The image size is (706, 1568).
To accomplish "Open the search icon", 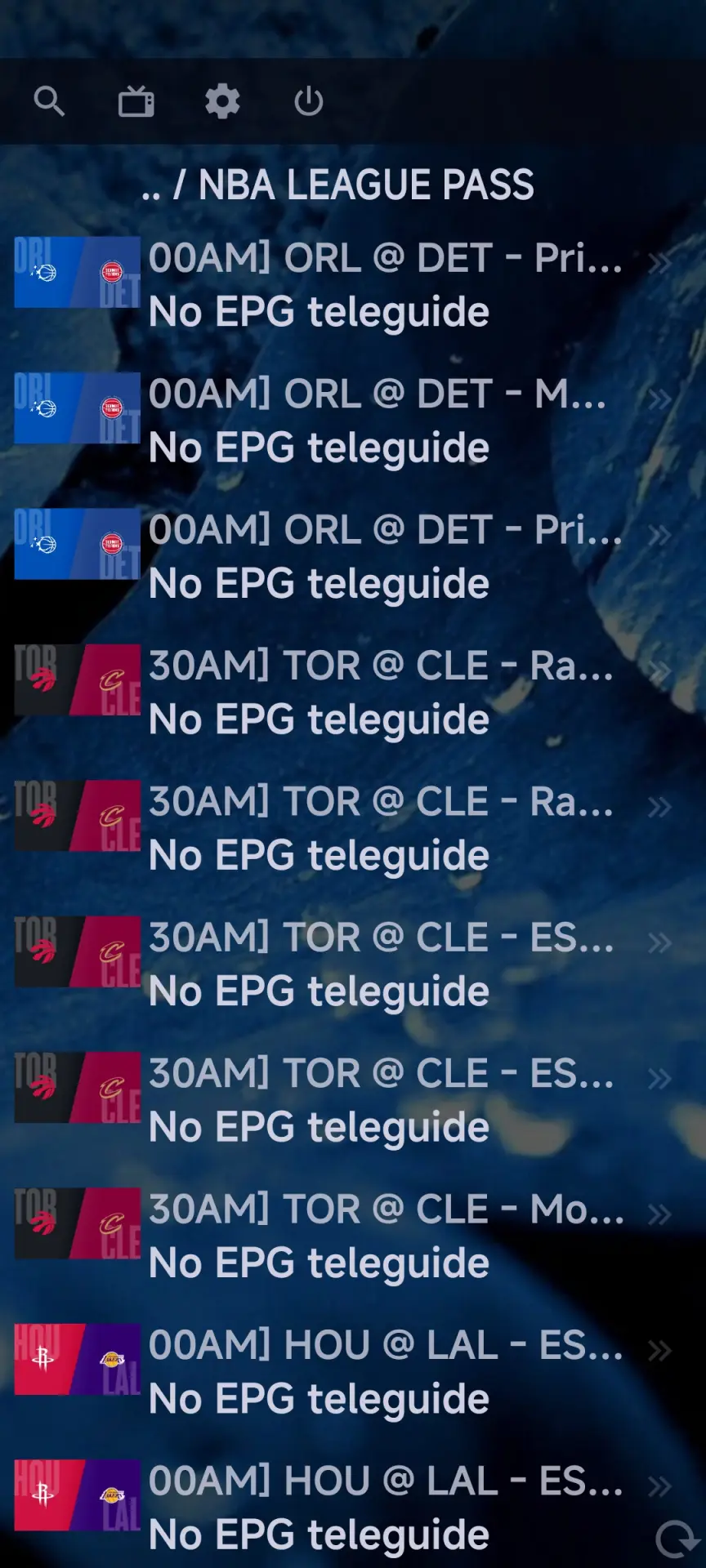I will (49, 102).
